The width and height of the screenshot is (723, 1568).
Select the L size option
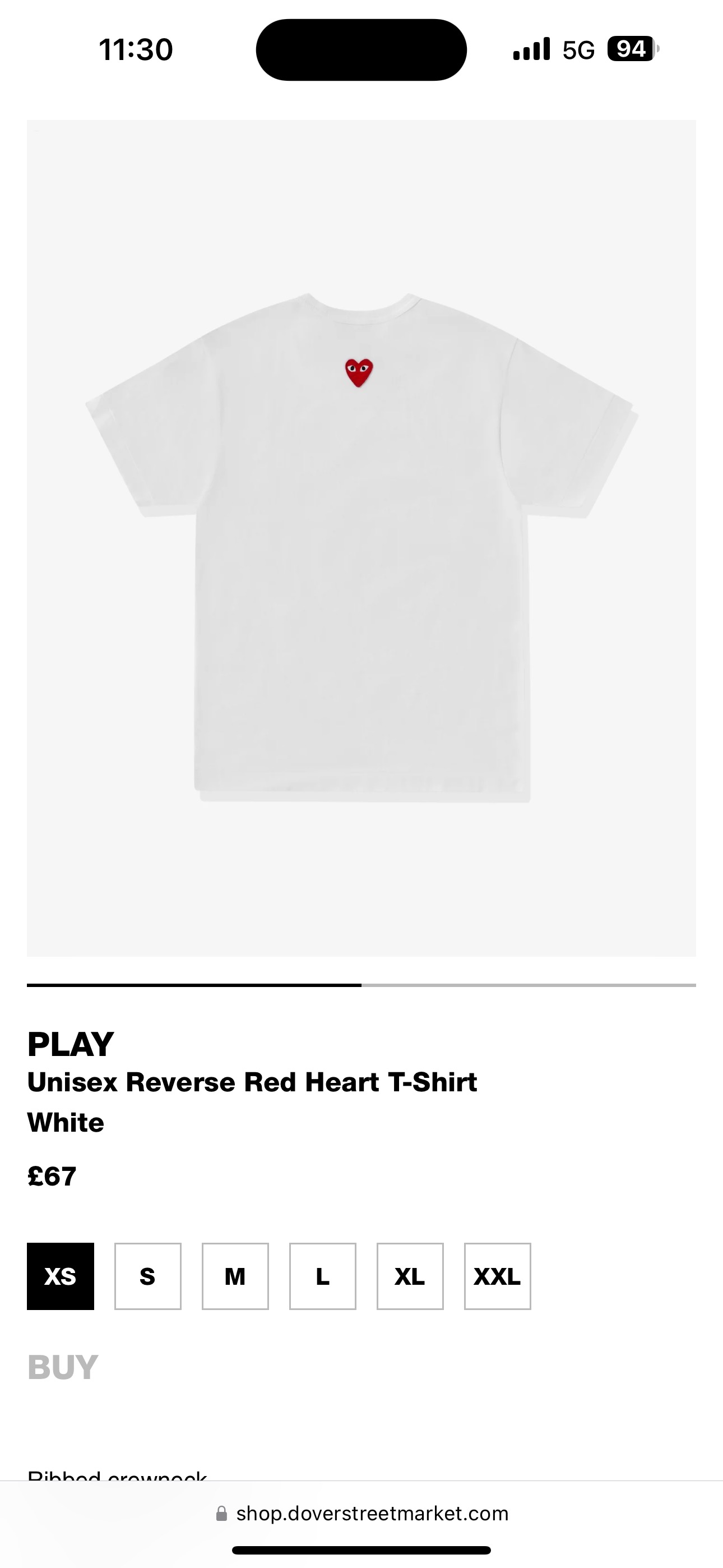(323, 1276)
